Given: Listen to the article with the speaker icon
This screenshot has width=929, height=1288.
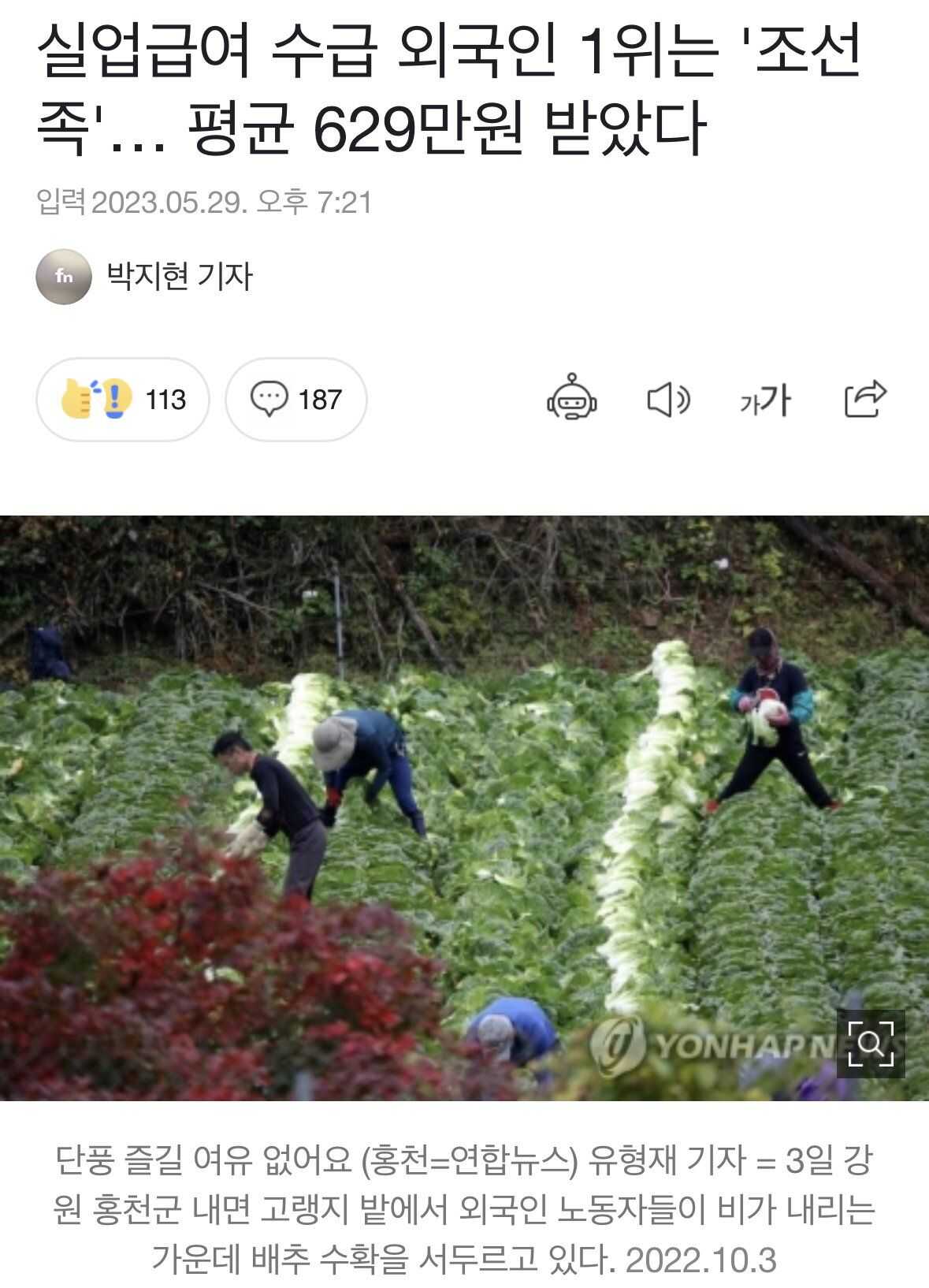Looking at the screenshot, I should [x=668, y=400].
